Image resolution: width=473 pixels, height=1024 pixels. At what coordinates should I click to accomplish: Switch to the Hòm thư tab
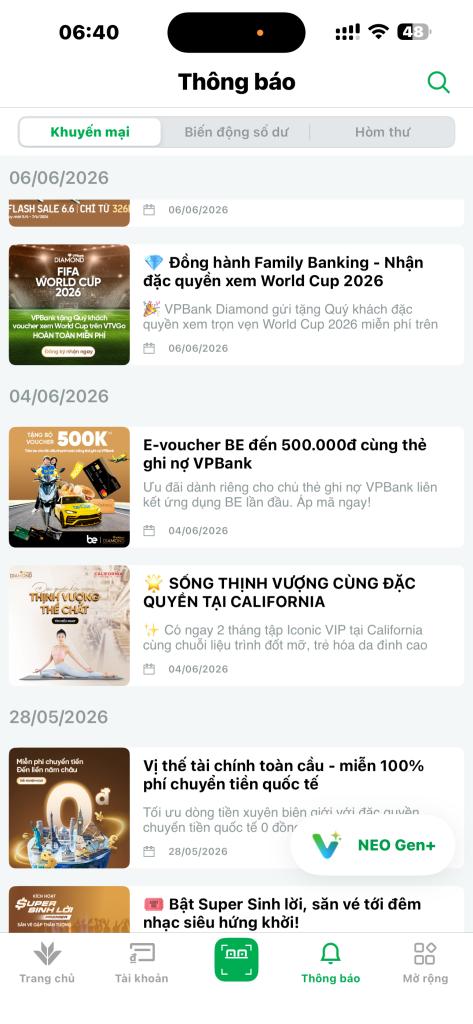382,132
